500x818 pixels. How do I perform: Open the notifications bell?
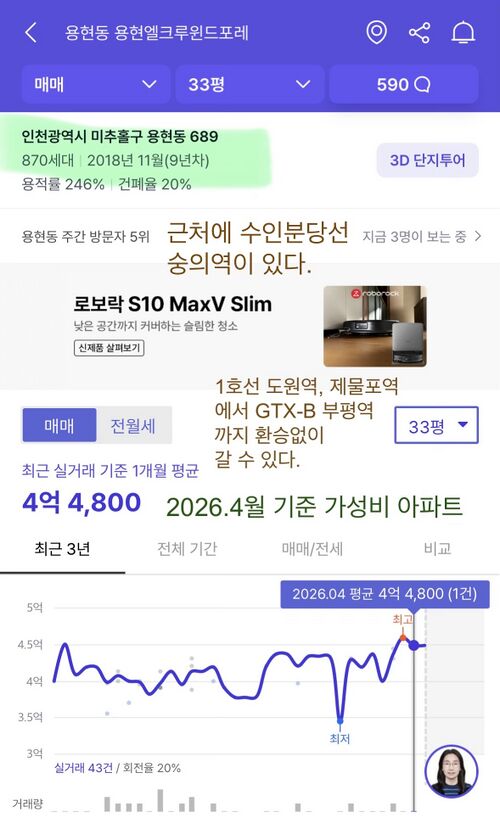463,33
